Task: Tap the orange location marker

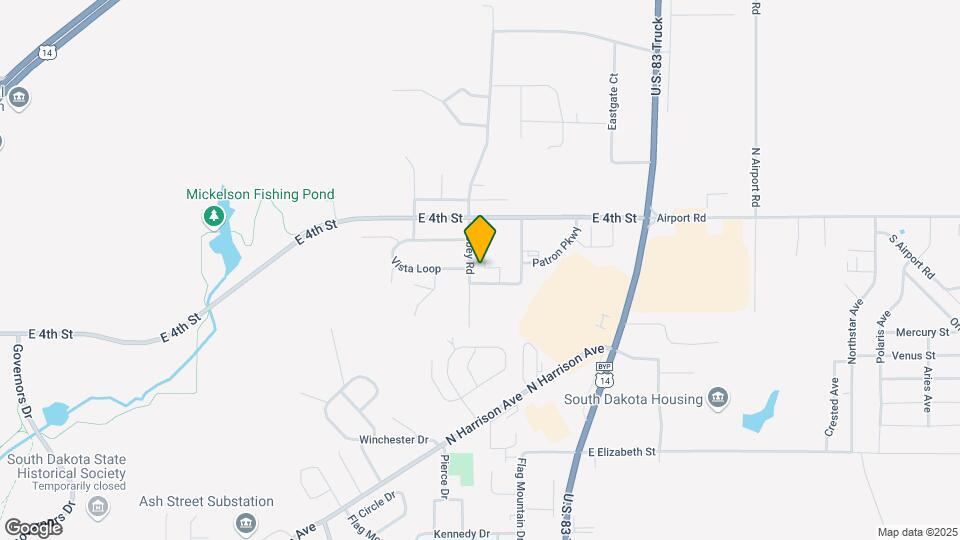Action: point(481,239)
